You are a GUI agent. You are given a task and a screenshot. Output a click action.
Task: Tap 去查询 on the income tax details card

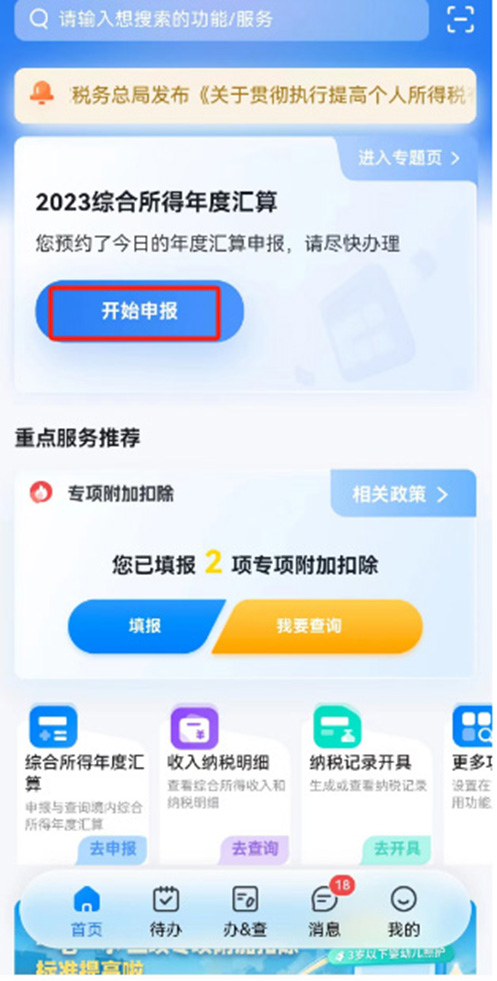255,848
